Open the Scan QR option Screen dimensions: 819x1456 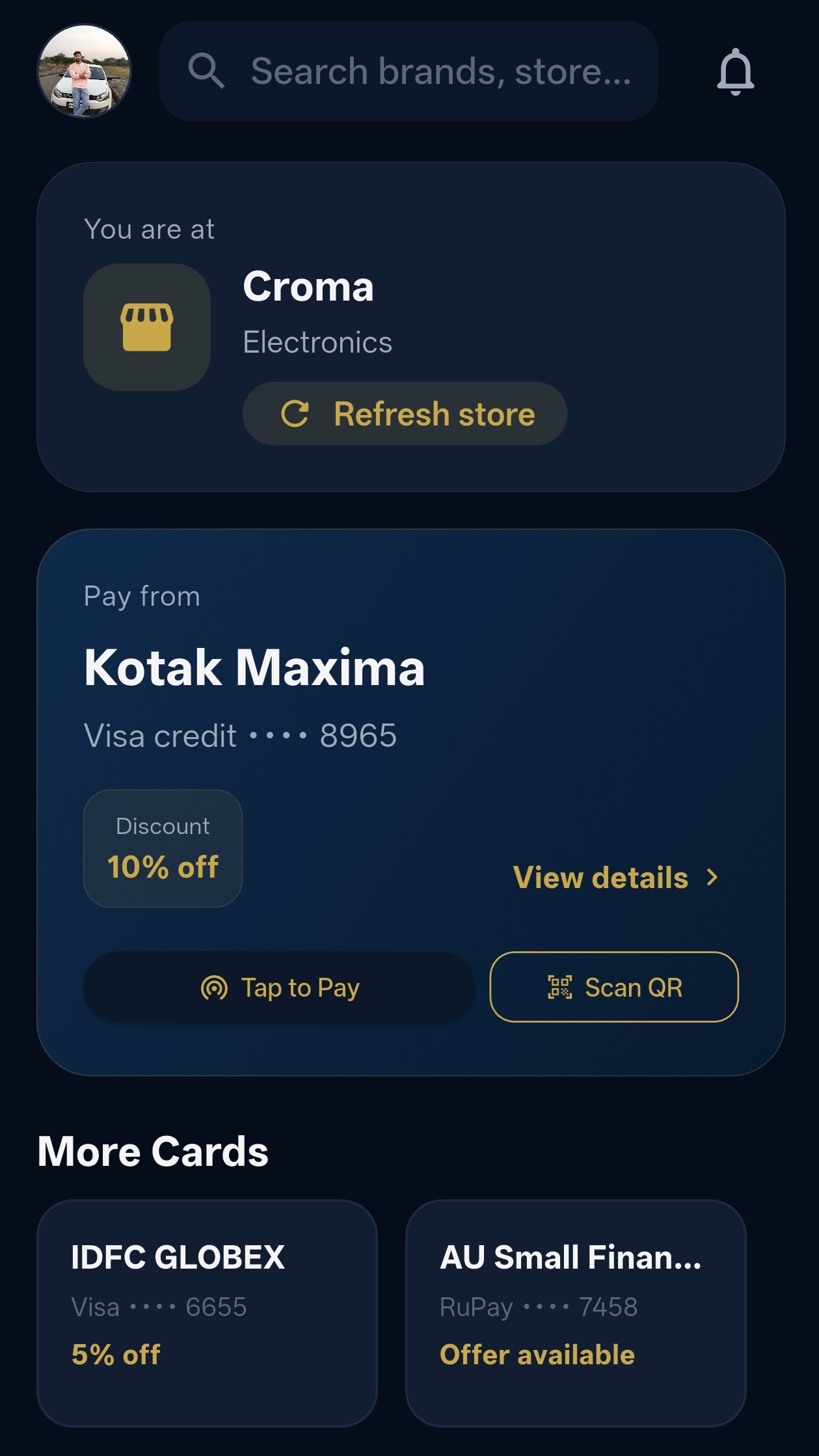point(614,988)
